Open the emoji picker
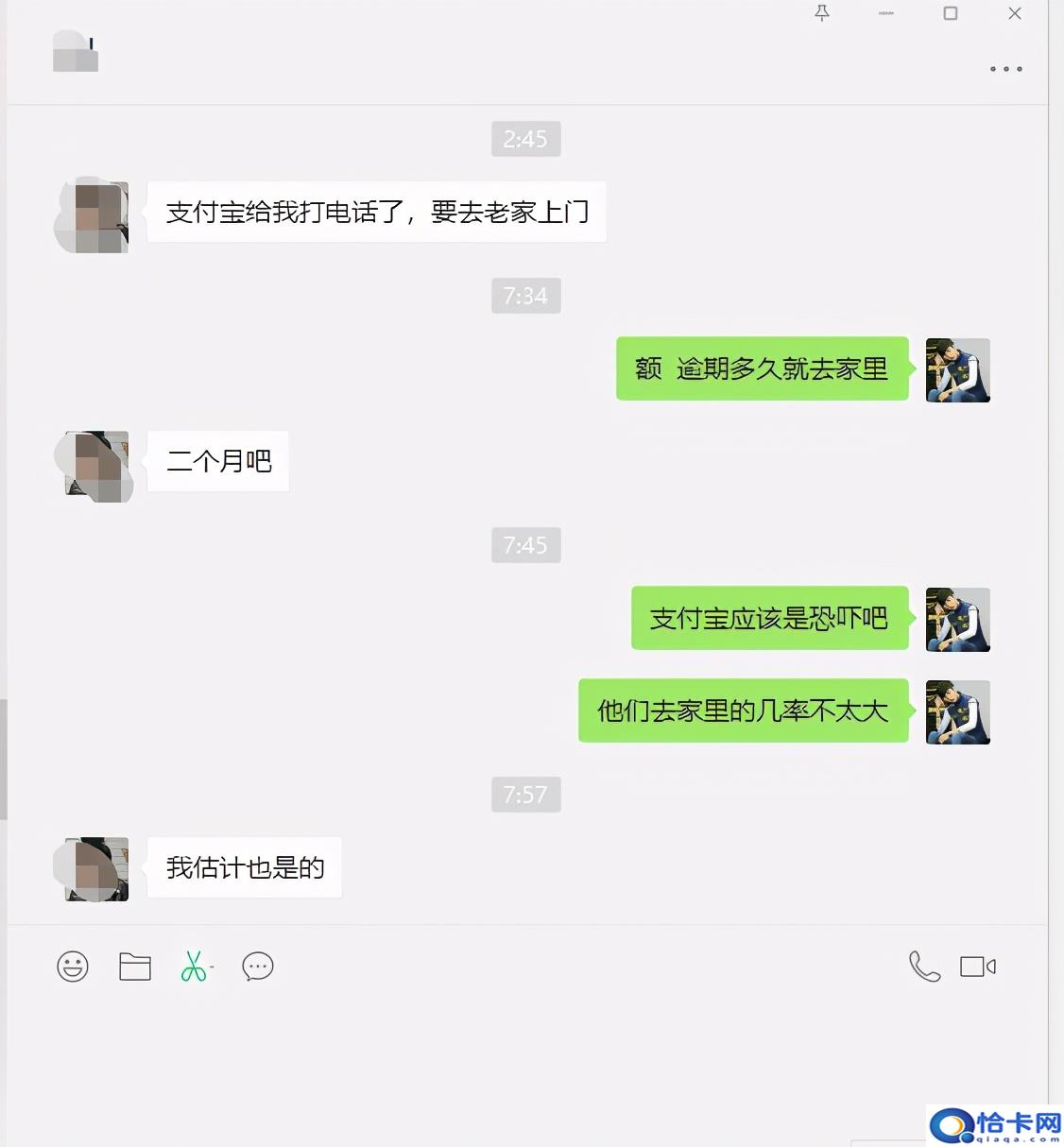 [73, 966]
